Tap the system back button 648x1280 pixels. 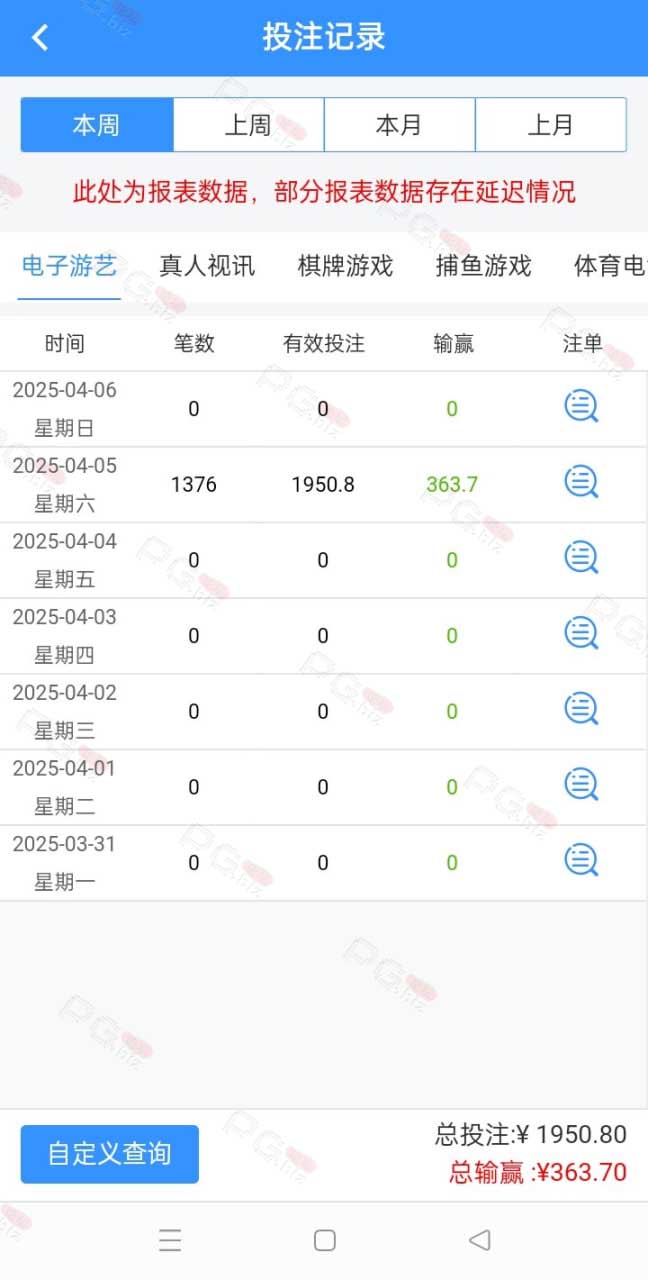(479, 1241)
